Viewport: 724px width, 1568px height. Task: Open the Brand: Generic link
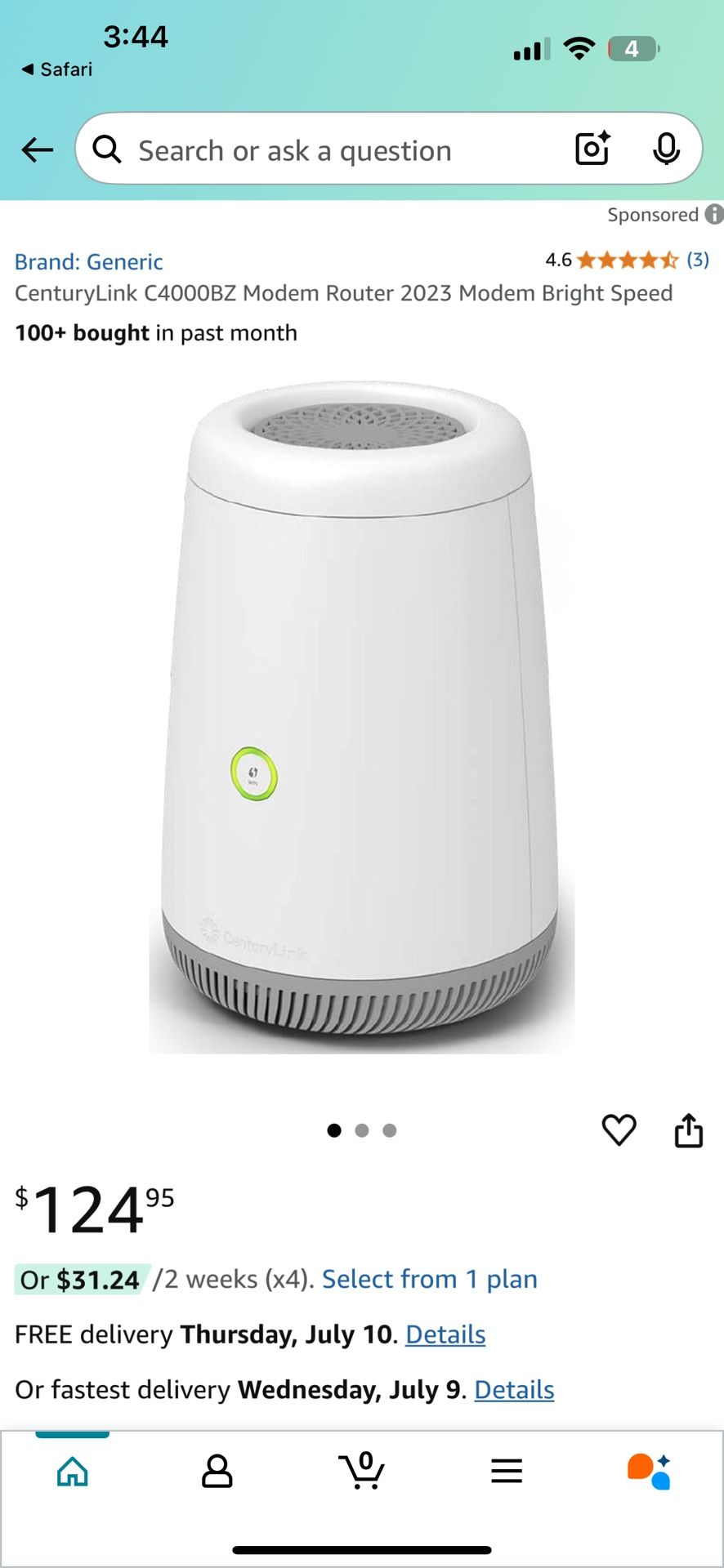pos(89,262)
